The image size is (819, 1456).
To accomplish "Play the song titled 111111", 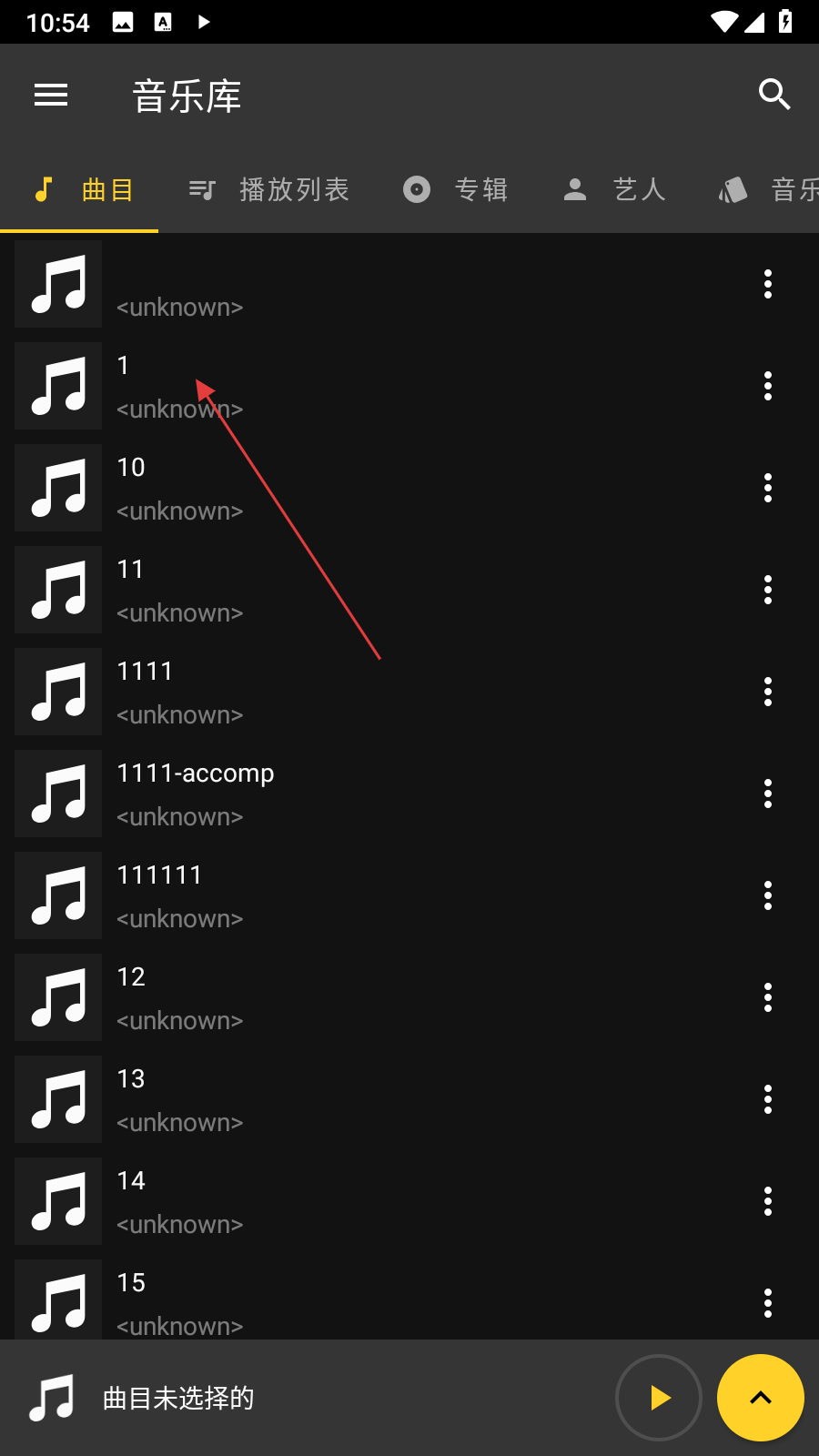I will [x=364, y=895].
